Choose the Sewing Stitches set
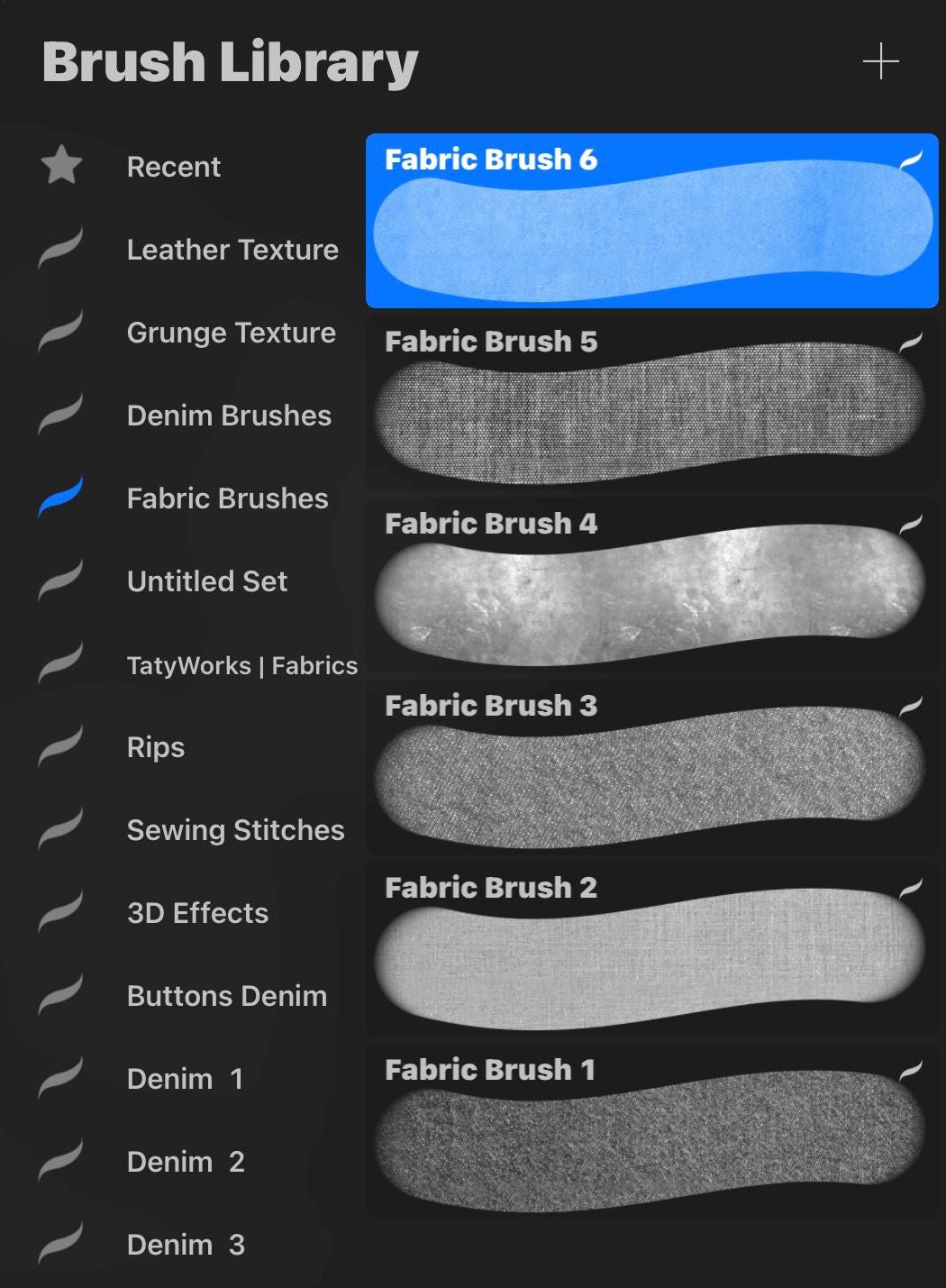The height and width of the screenshot is (1288, 946). 235,830
